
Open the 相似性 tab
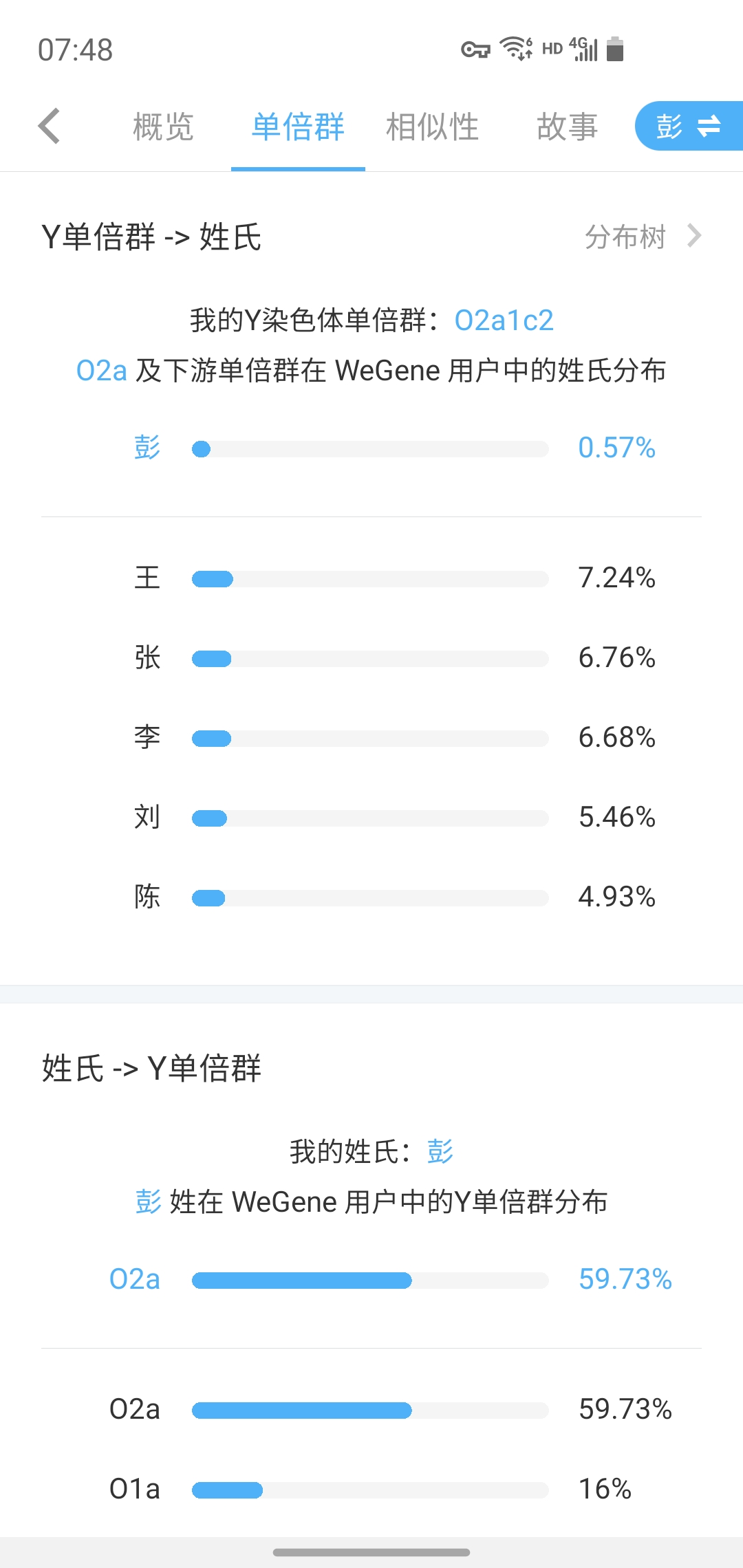tap(432, 127)
